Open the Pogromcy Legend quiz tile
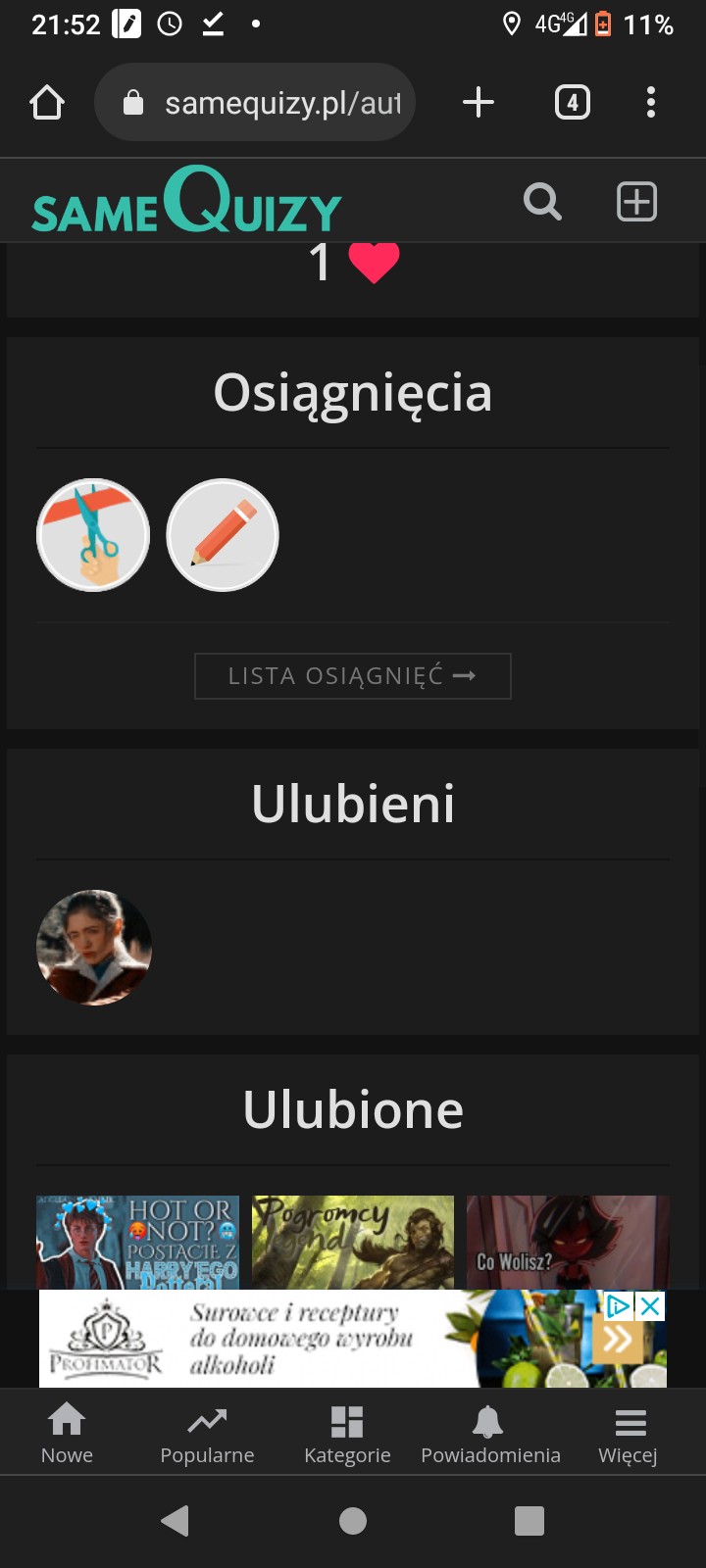The height and width of the screenshot is (1568, 706). (x=353, y=1242)
